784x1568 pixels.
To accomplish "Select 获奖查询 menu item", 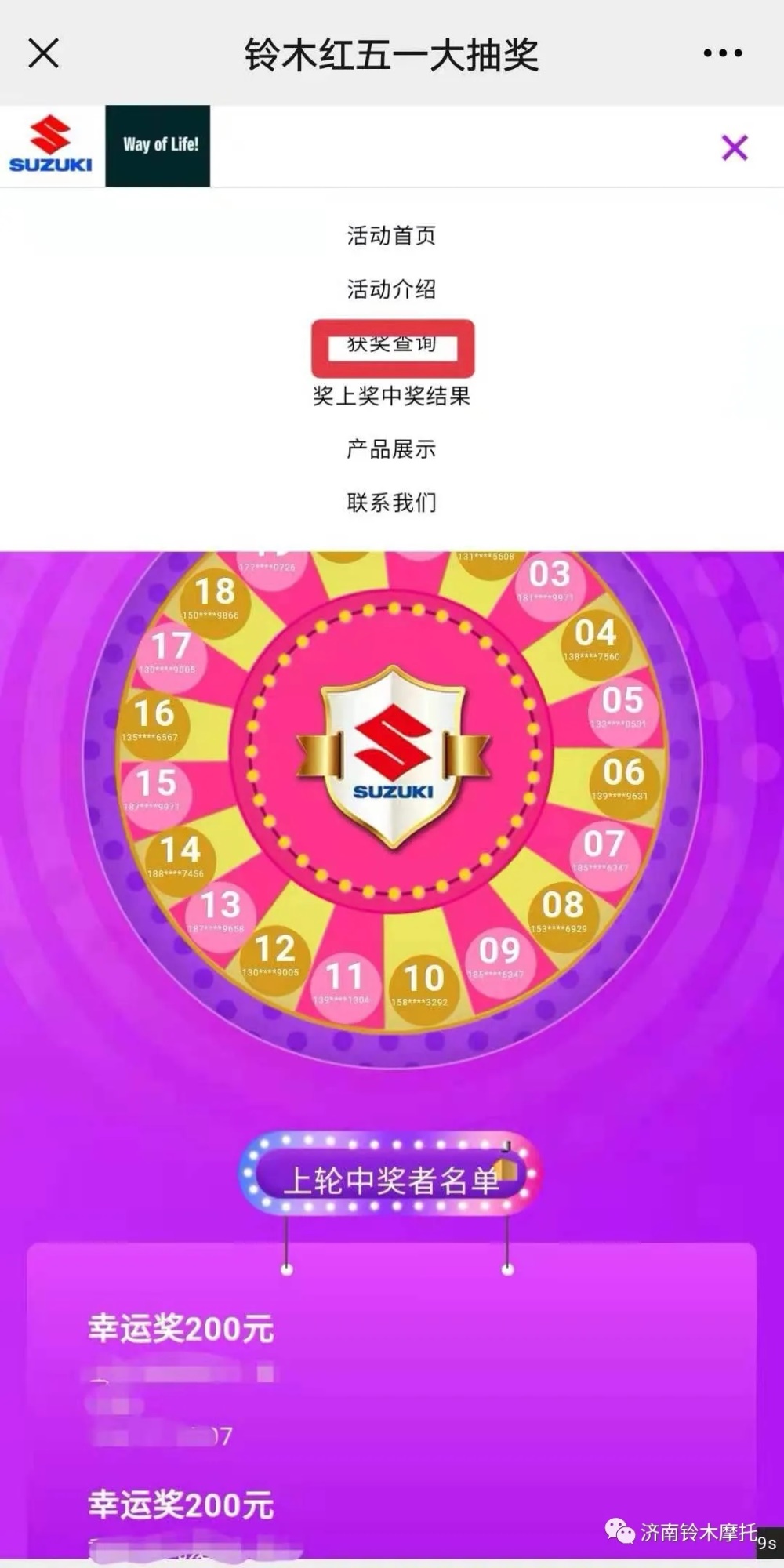I will coord(391,345).
